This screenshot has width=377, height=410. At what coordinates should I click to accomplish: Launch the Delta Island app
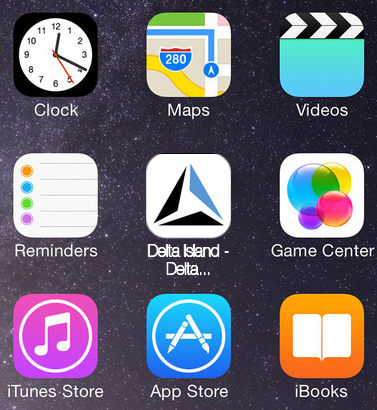click(x=189, y=196)
